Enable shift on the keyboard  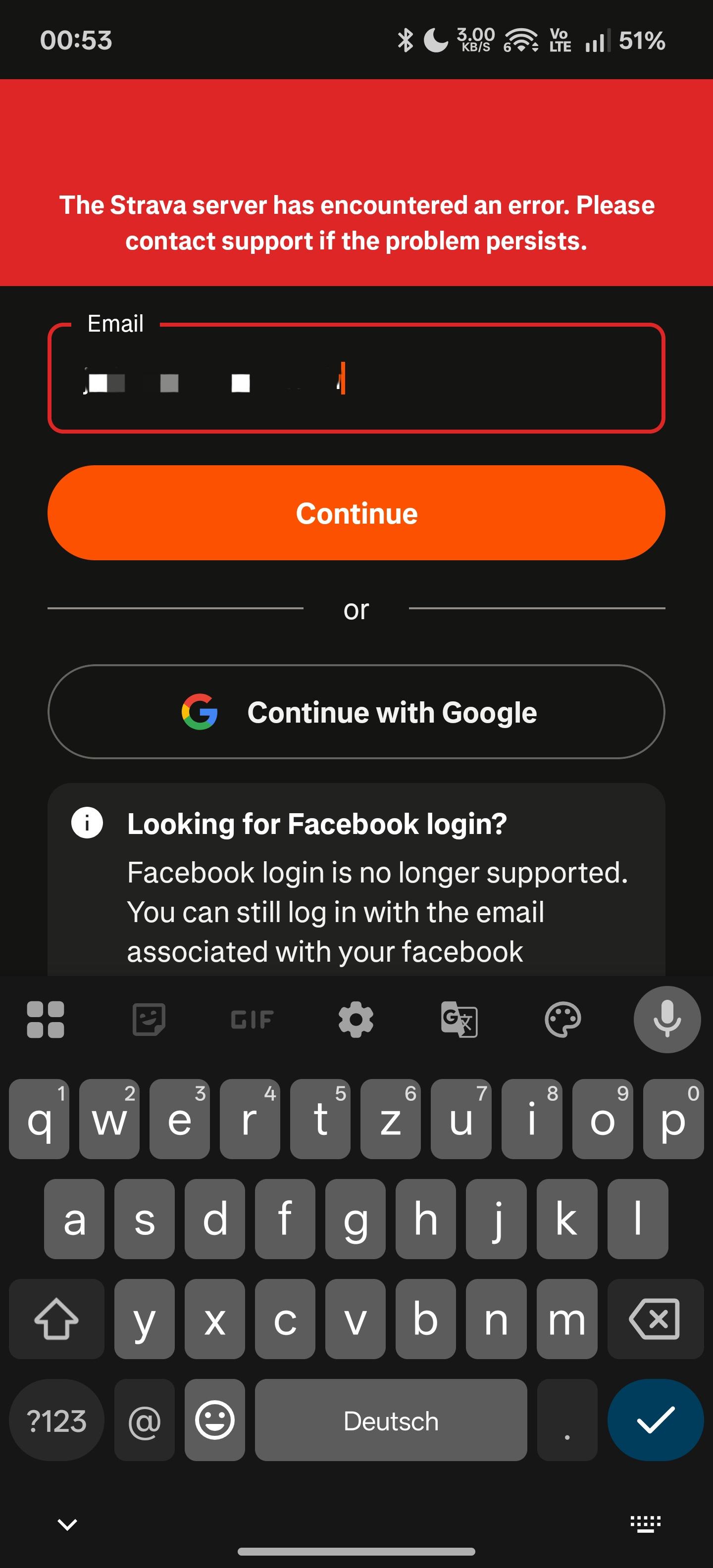click(x=56, y=1319)
